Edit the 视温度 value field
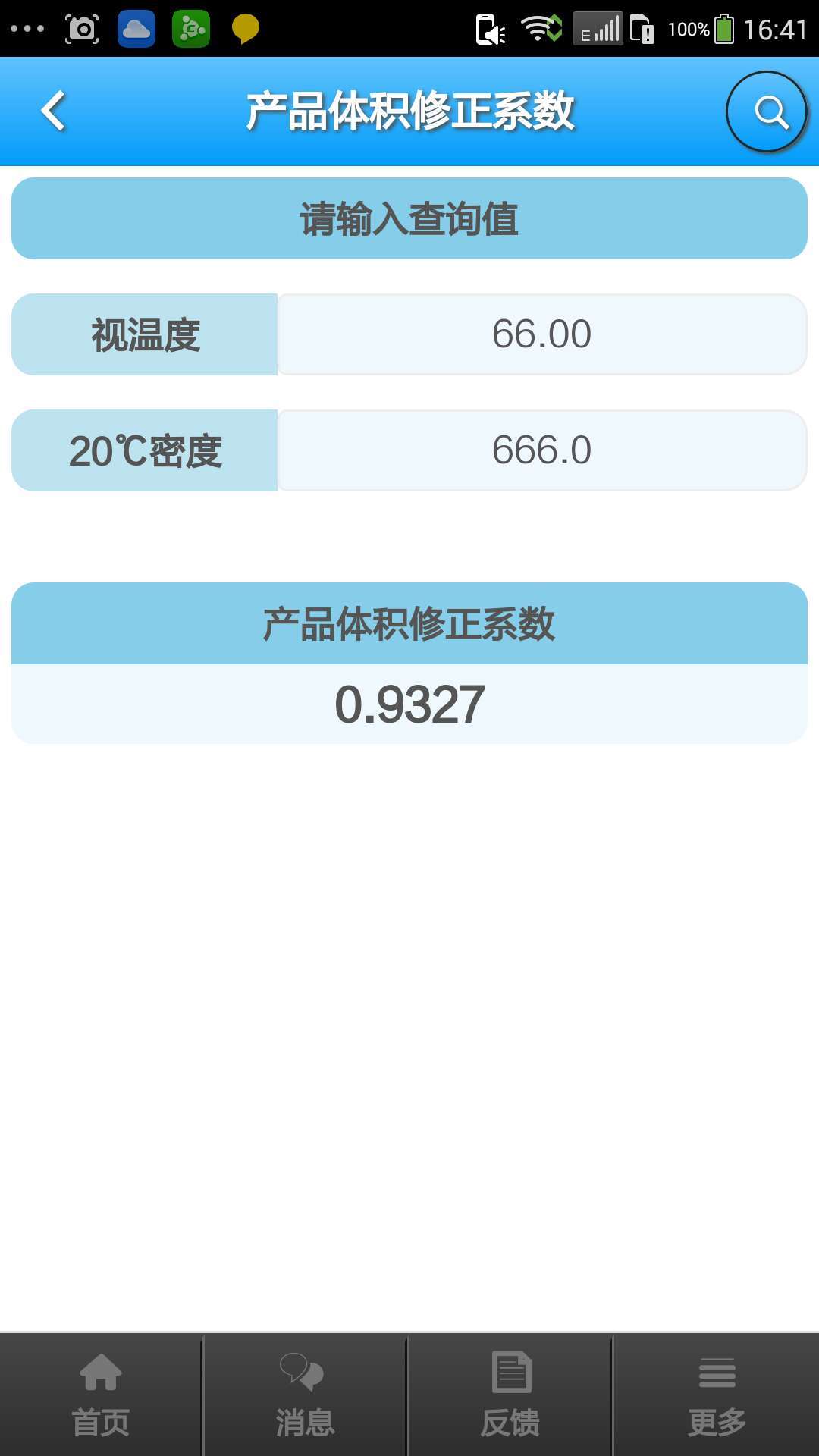 pyautogui.click(x=542, y=334)
